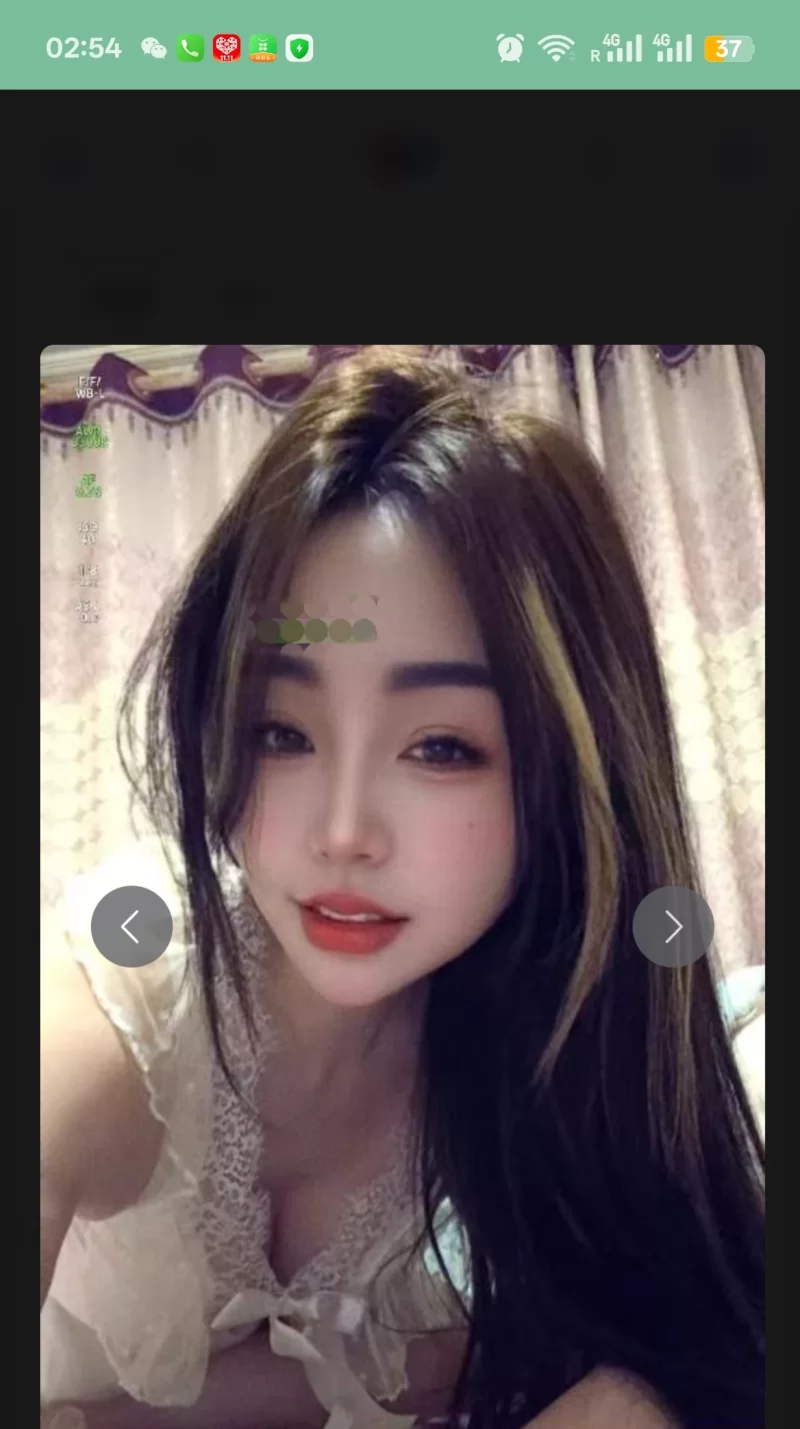Go to the next photo

[673, 927]
